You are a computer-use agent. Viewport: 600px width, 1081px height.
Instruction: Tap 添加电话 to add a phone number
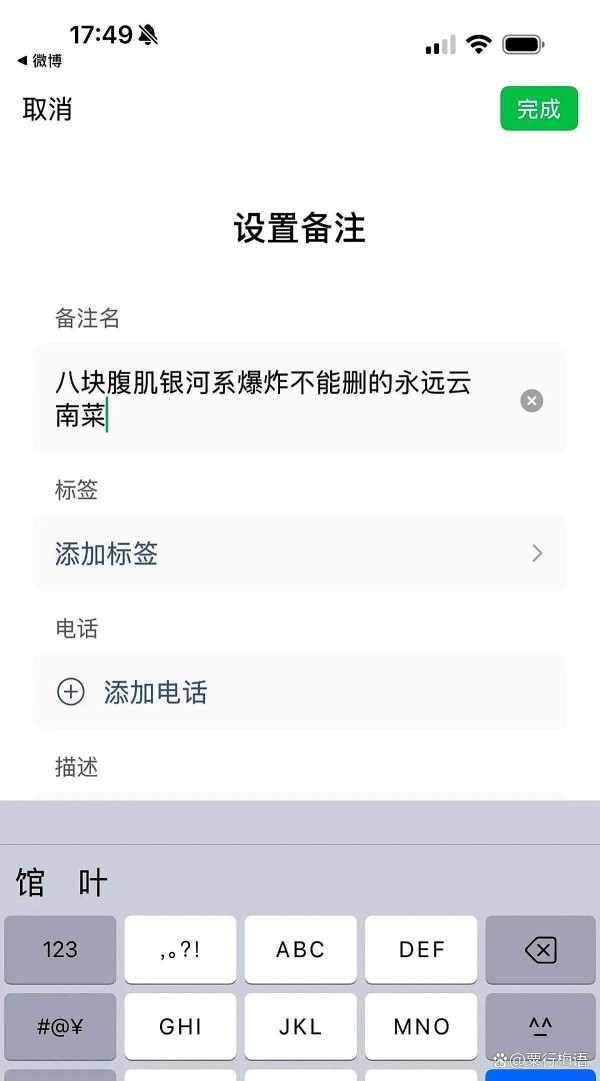click(x=155, y=692)
